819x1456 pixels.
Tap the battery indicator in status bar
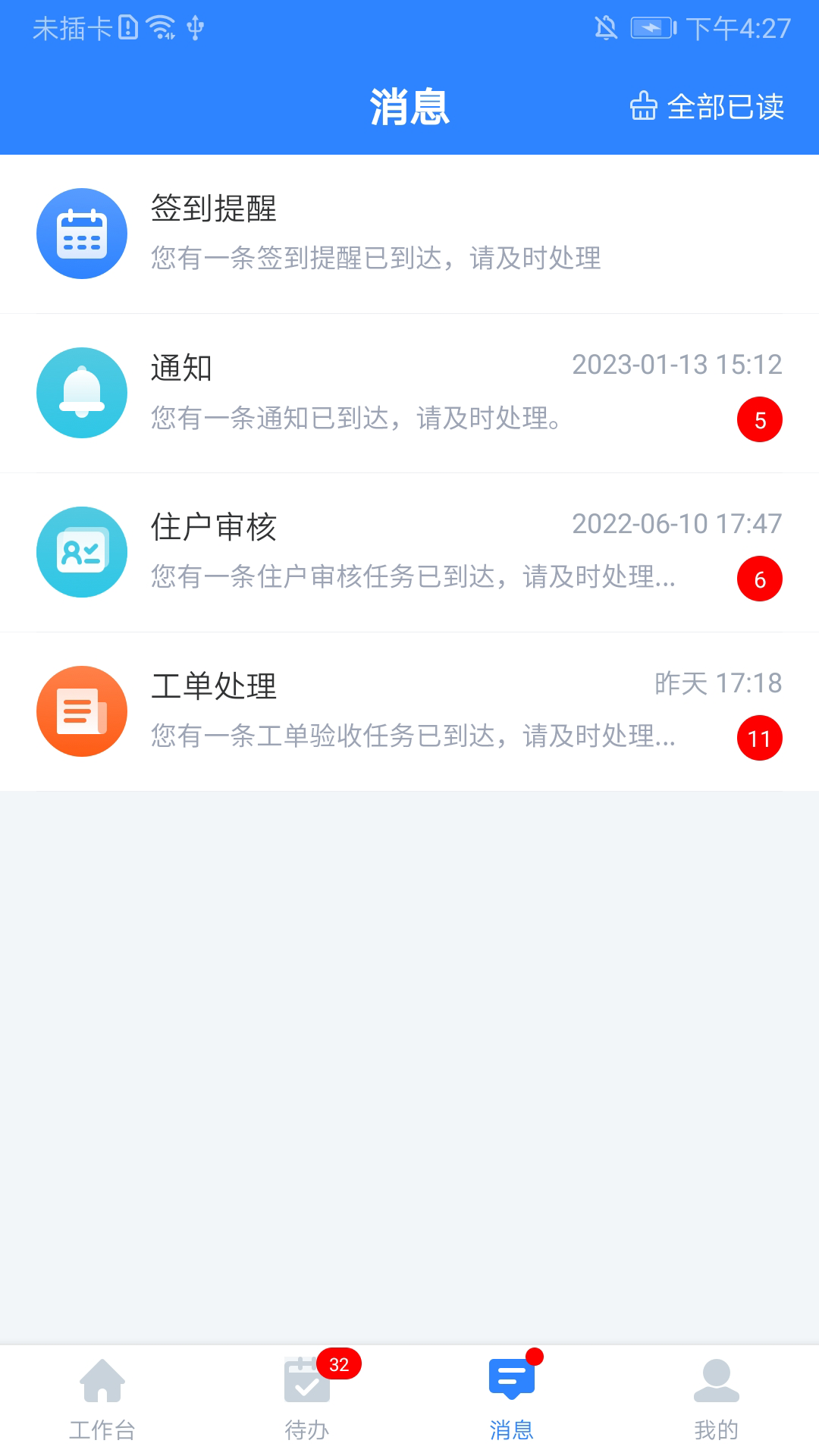click(x=652, y=29)
